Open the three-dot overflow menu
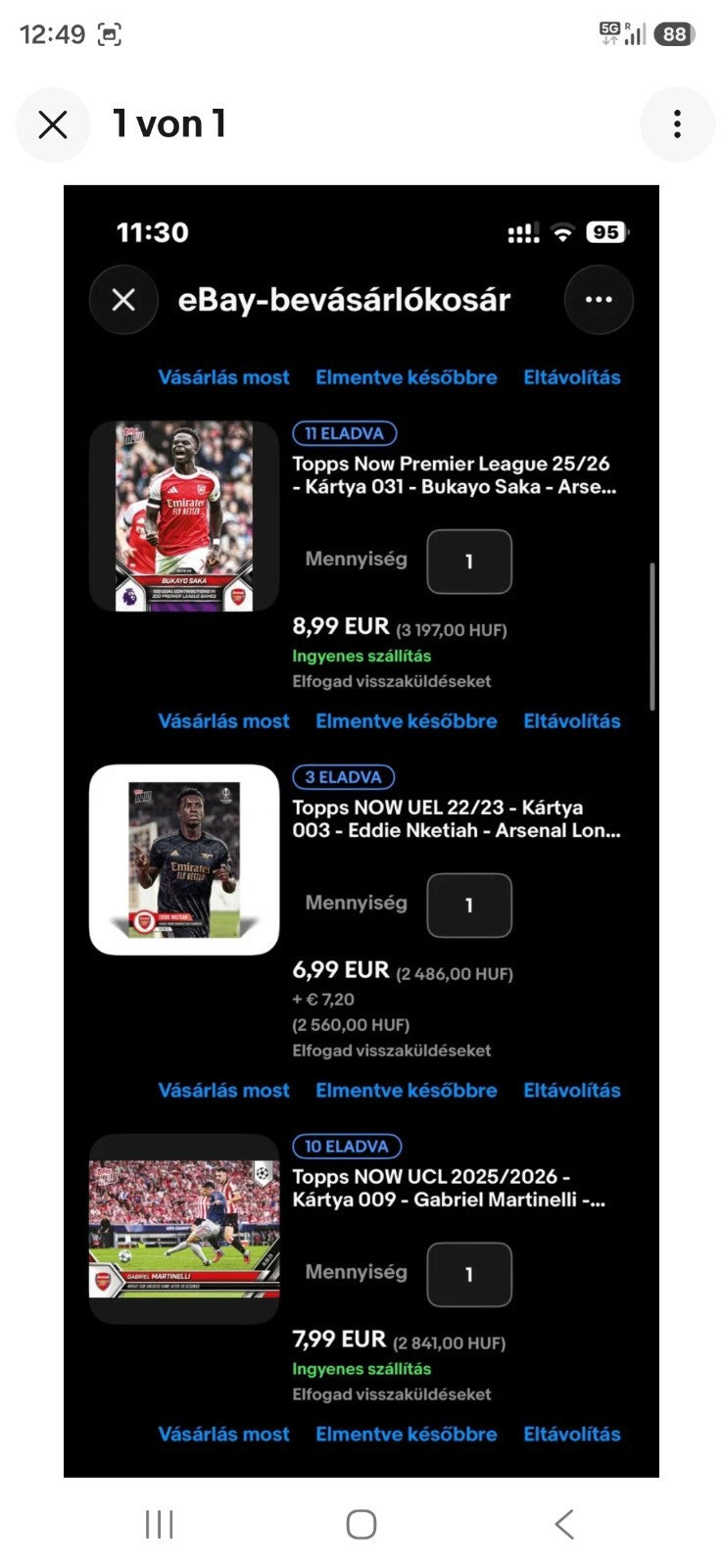Viewport: 723px width, 1568px height. pos(677,124)
